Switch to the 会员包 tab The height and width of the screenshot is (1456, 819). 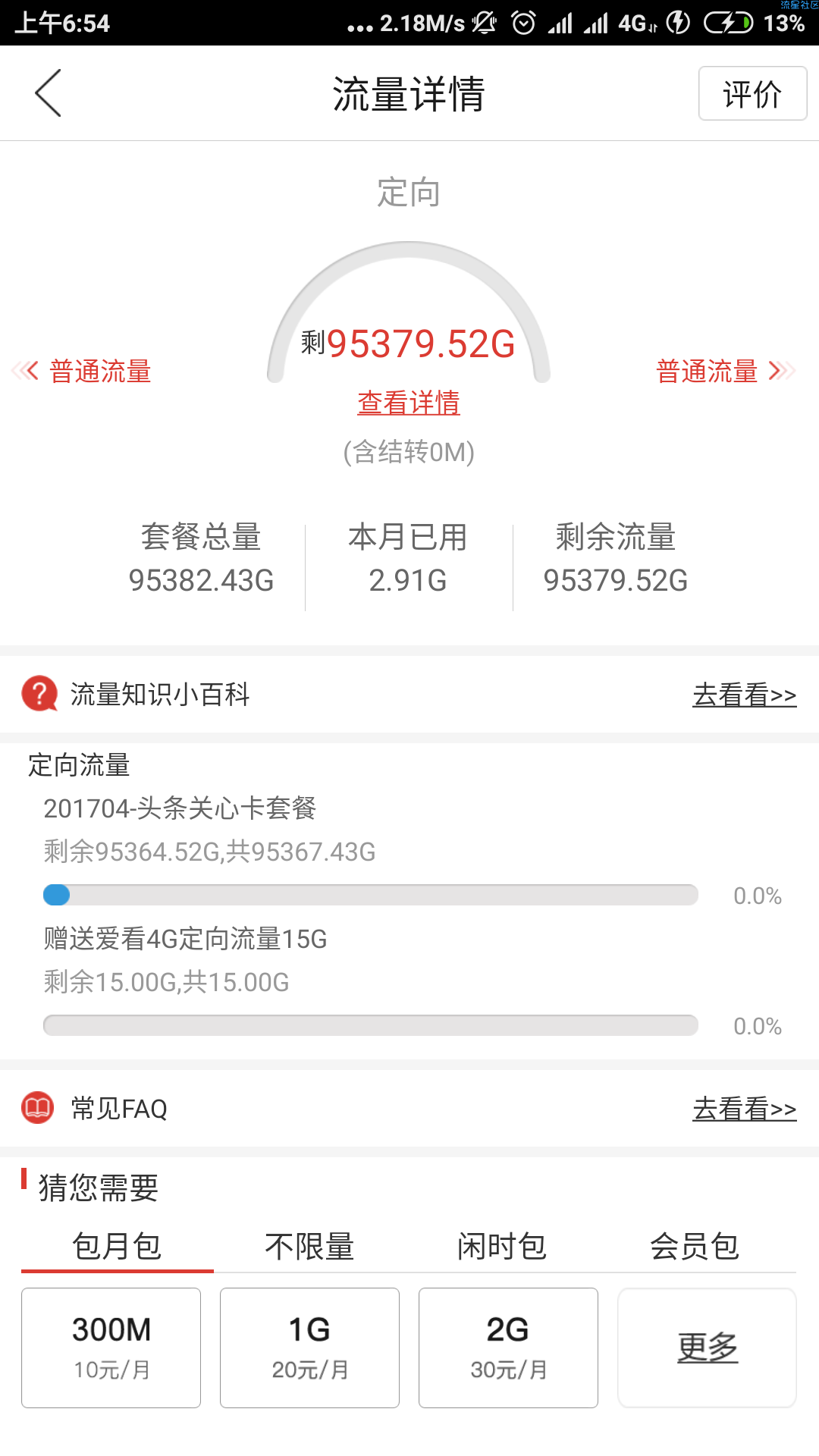pos(695,1246)
